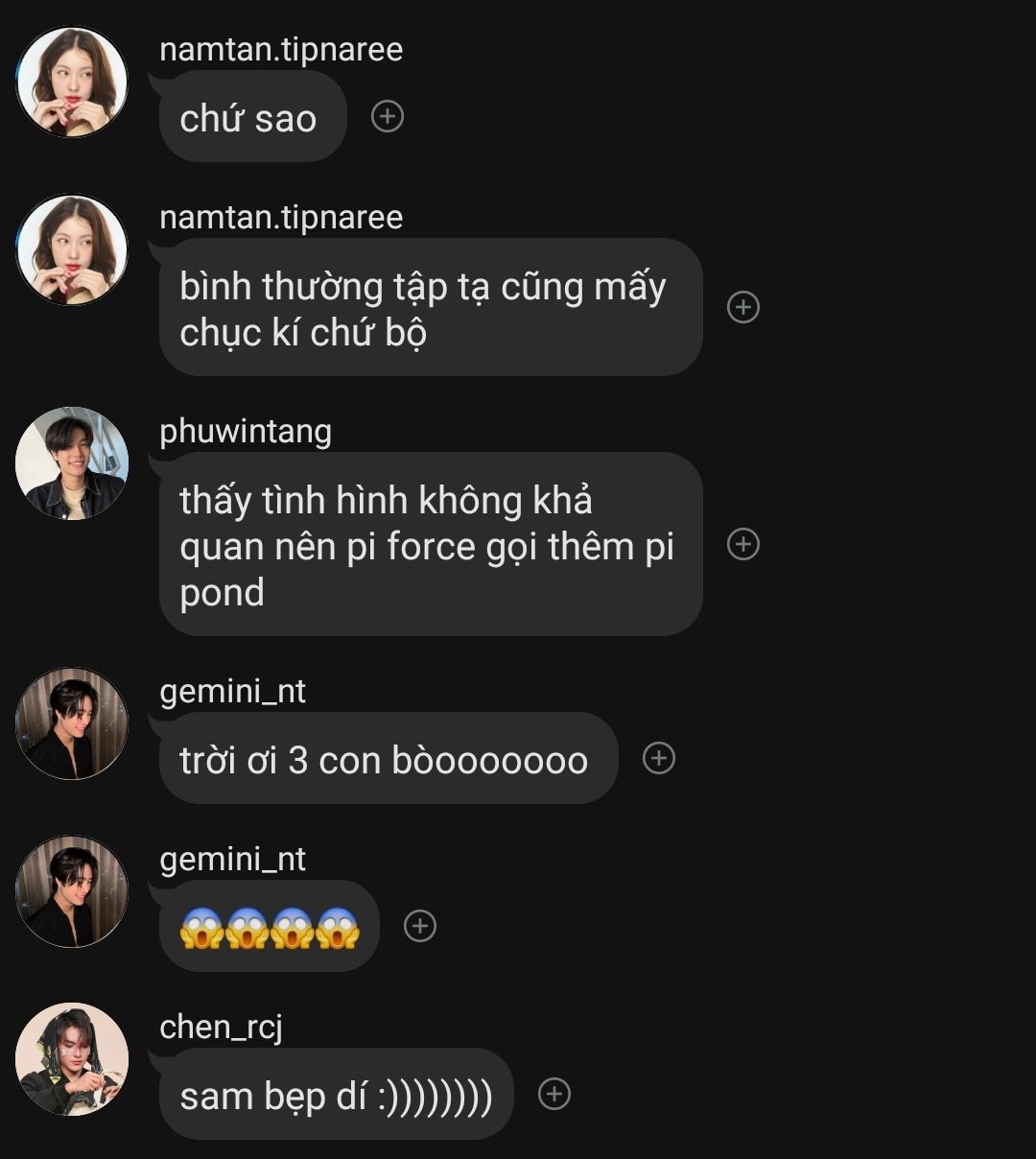This screenshot has height=1159, width=1036.
Task: View namtan.tipnaree's avatar beside "chứ sao"
Action: click(x=72, y=82)
